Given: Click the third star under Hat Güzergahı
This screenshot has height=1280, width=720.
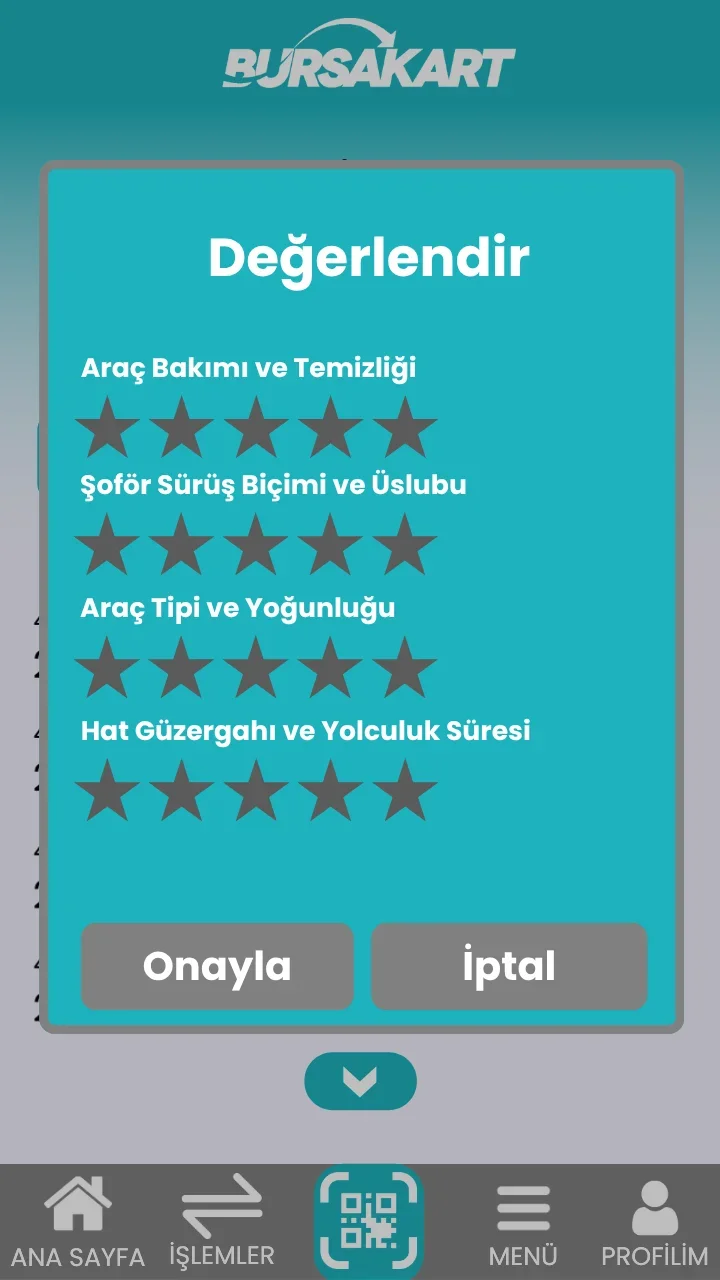Looking at the screenshot, I should point(258,790).
